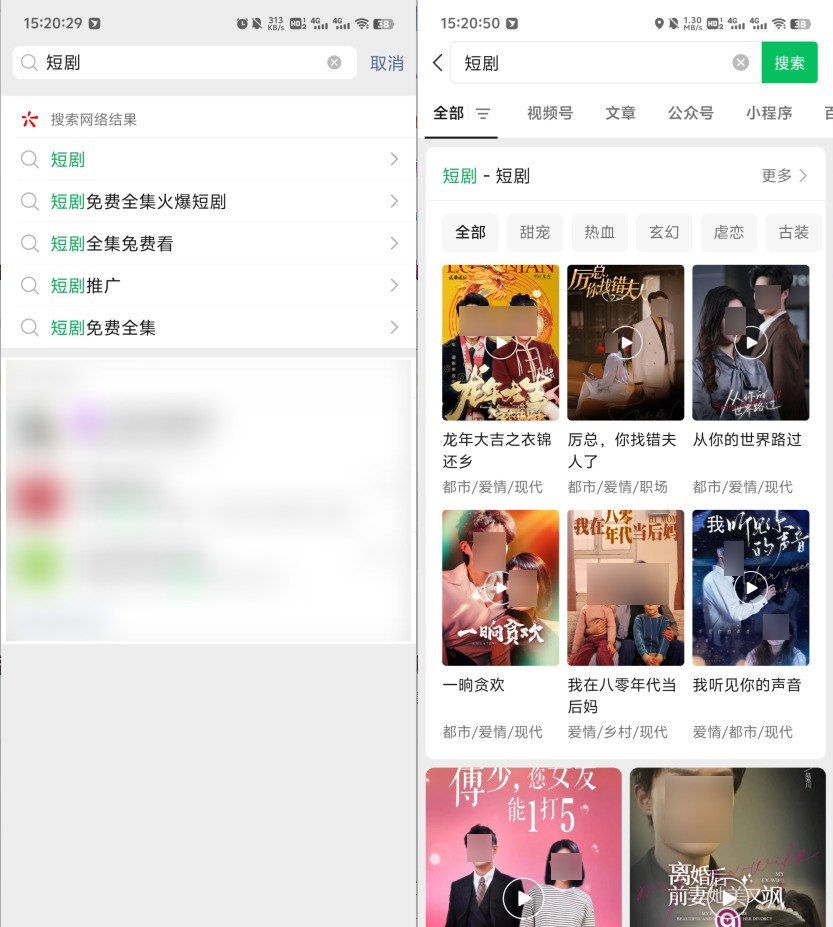The image size is (833, 927).
Task: Play the drama 我听见你的声音
Action: click(750, 588)
